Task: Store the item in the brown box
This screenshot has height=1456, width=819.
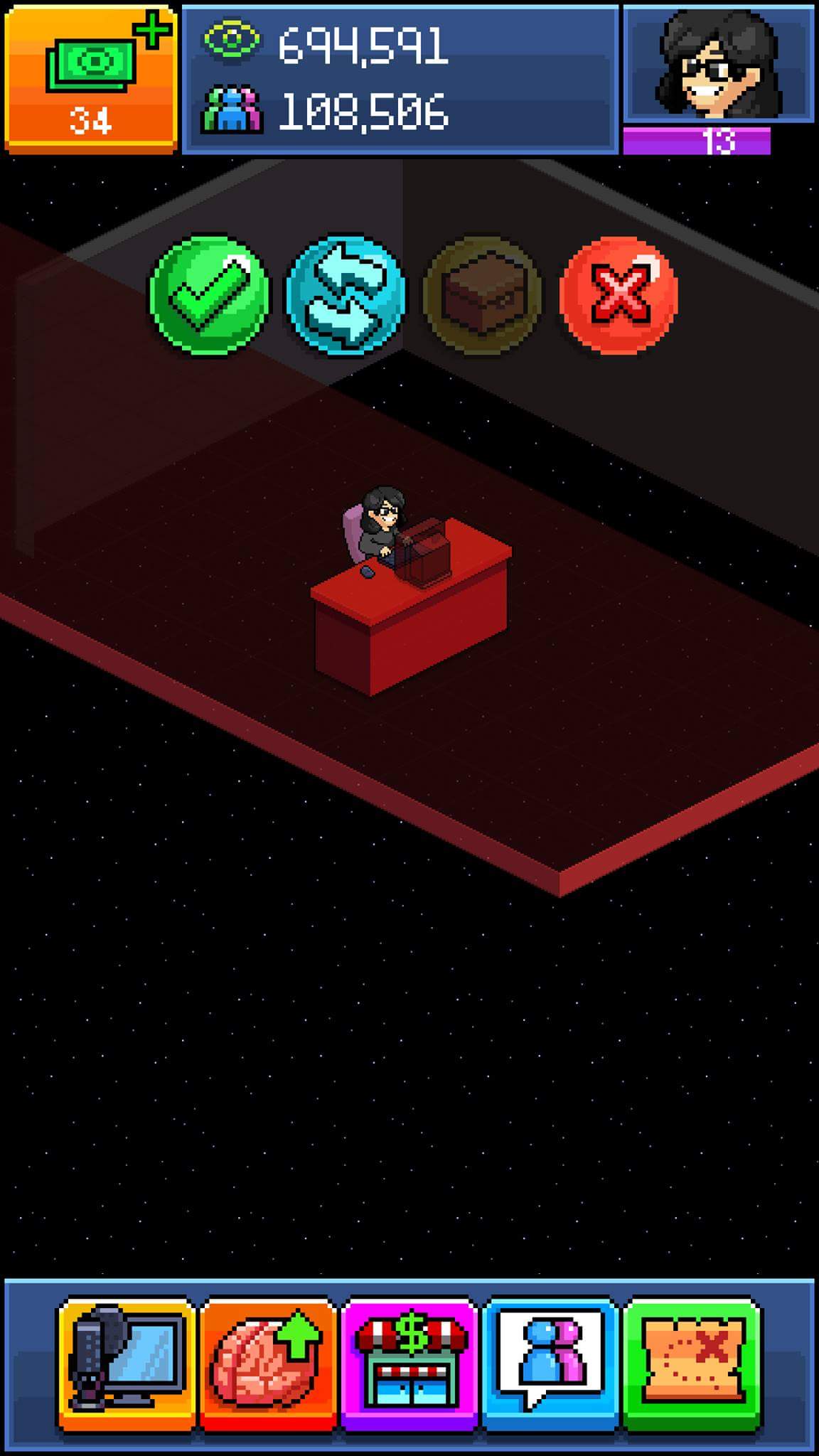Action: pos(483,295)
